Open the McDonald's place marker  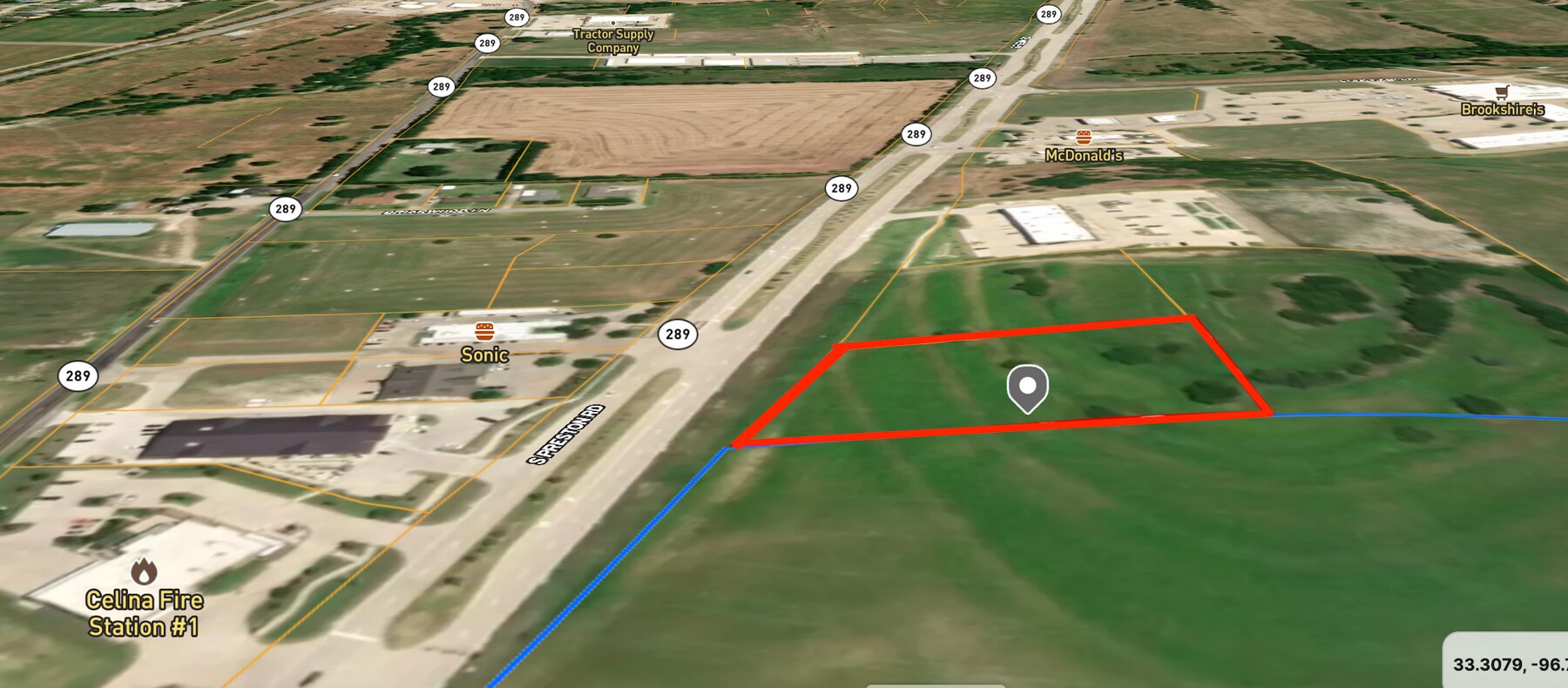1083,138
